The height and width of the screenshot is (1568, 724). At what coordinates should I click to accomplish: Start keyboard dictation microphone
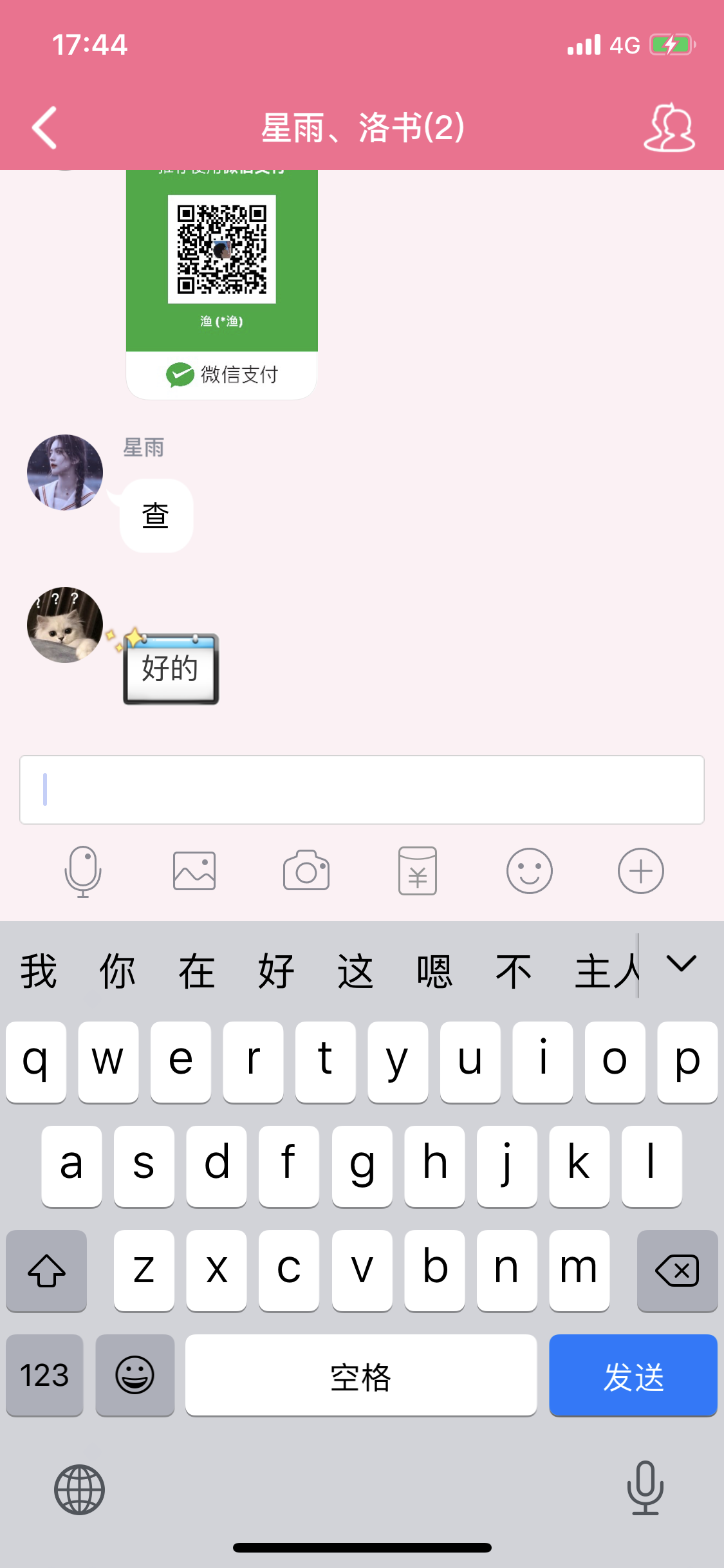coord(645,1488)
